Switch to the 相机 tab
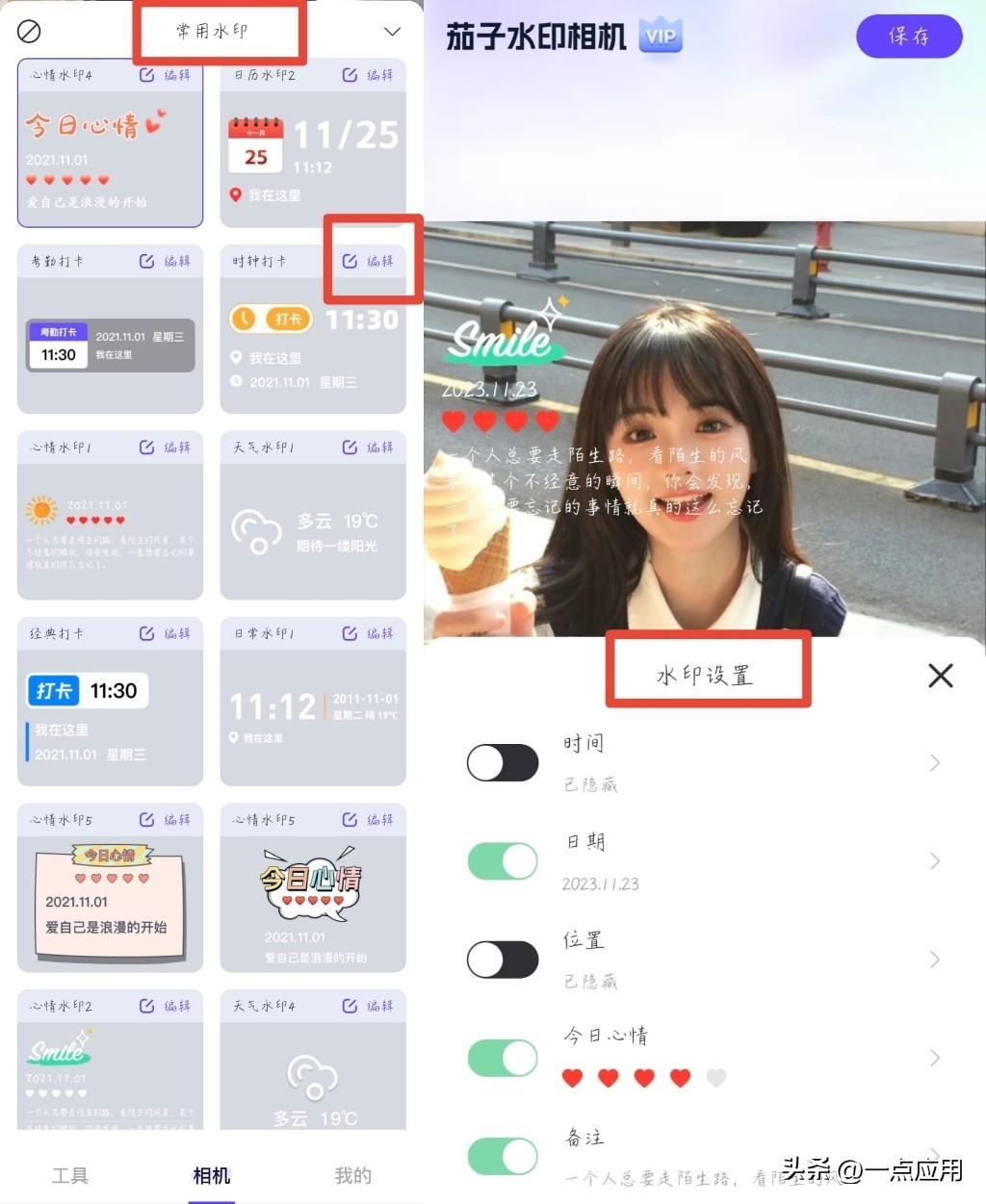 pyautogui.click(x=212, y=1175)
